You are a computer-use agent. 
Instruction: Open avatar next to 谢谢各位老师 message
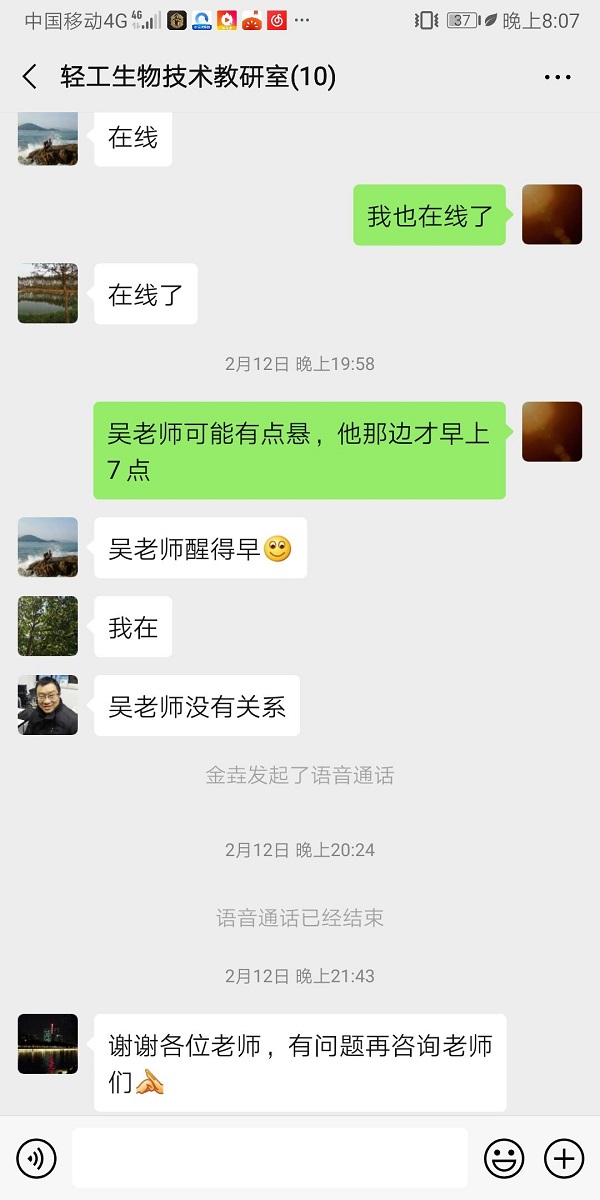tap(48, 1044)
